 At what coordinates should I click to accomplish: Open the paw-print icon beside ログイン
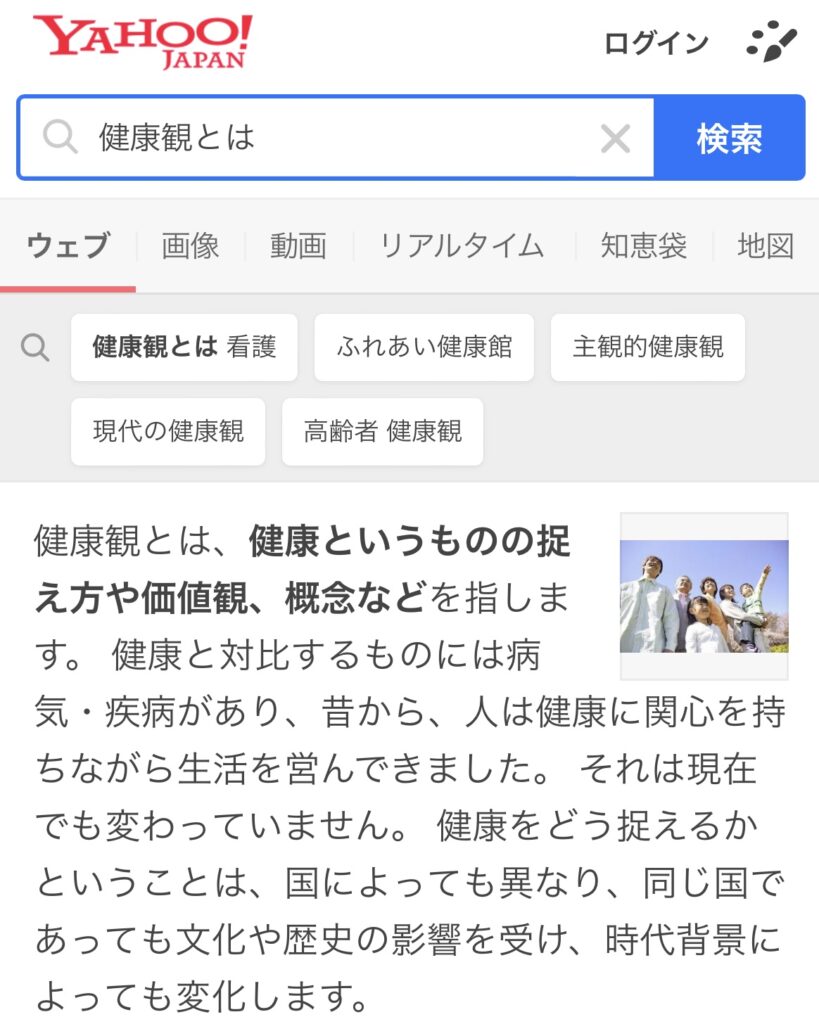click(772, 42)
